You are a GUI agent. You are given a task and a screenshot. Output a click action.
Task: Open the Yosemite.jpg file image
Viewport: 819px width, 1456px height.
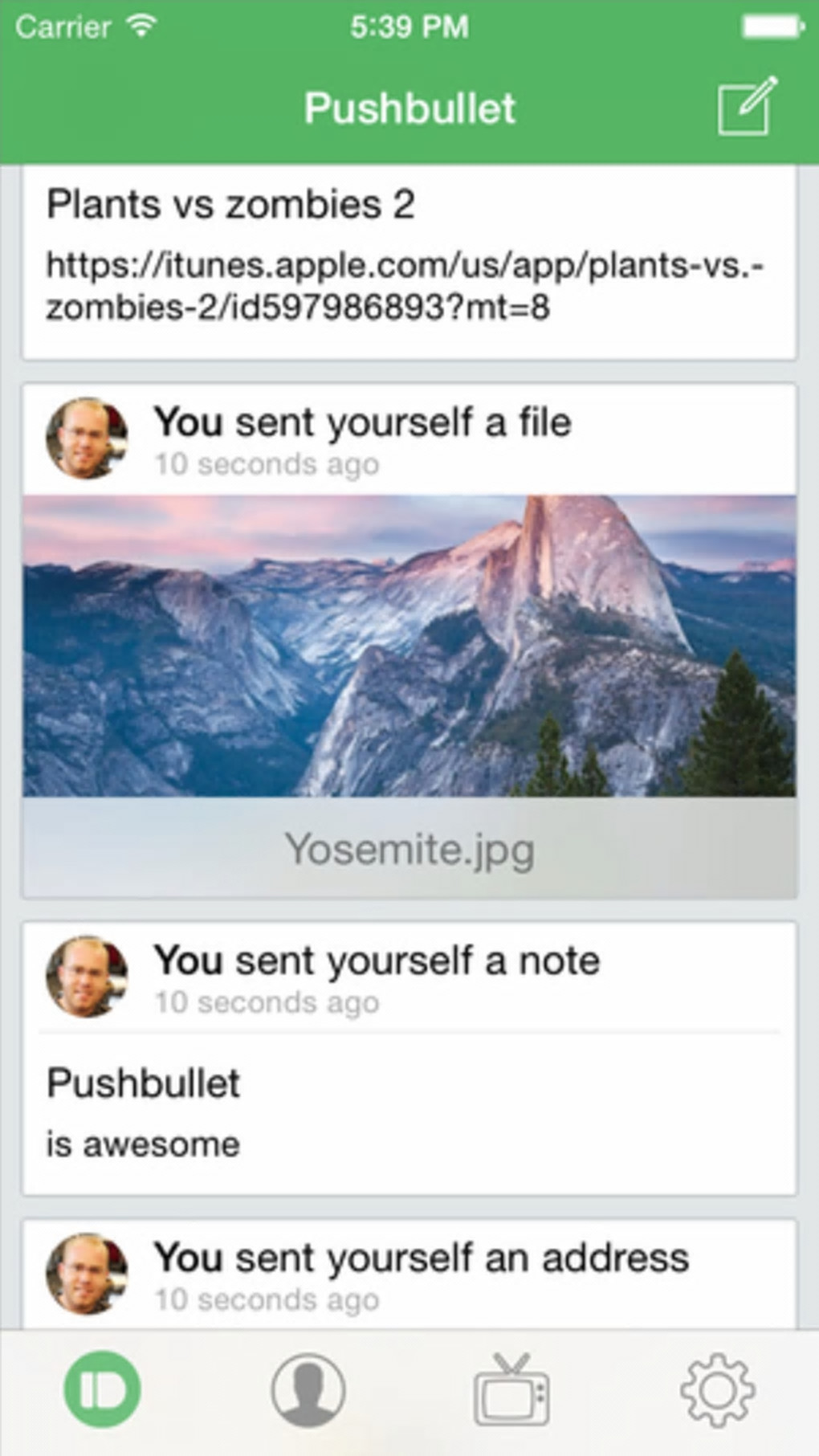pos(409,646)
